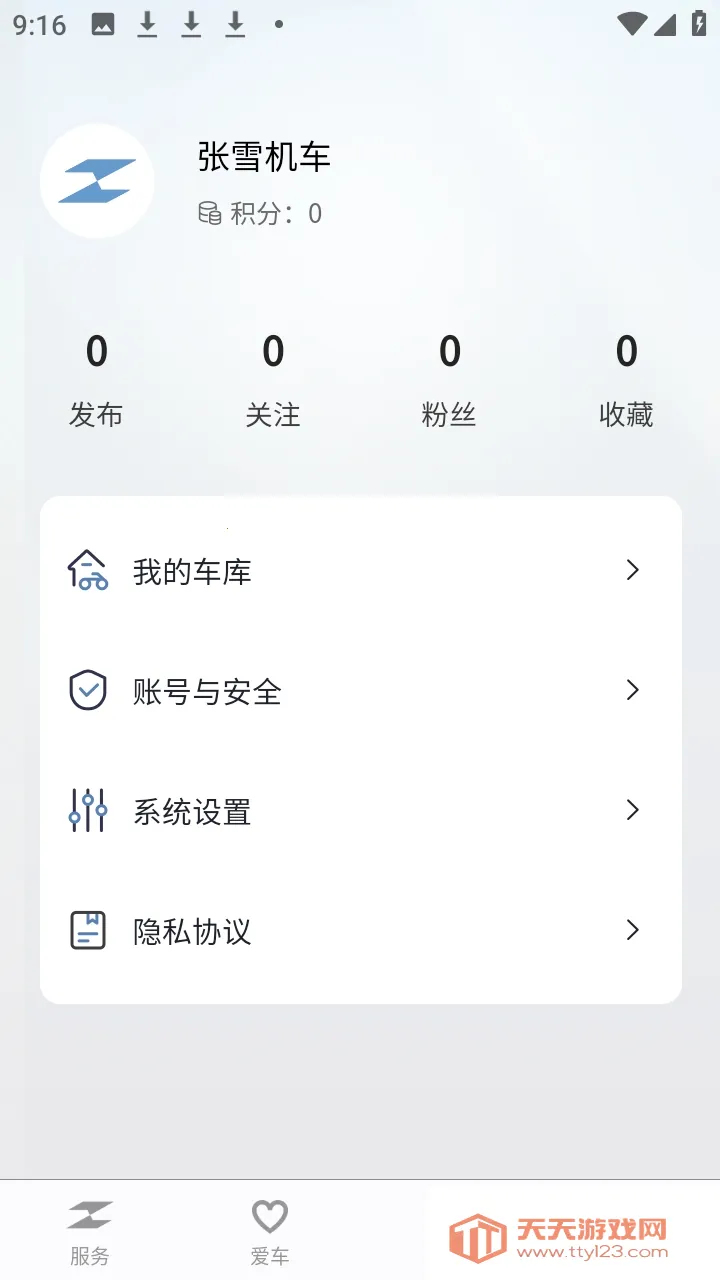Open the user avatar with blue logo
This screenshot has height=1280, width=720.
tap(97, 181)
